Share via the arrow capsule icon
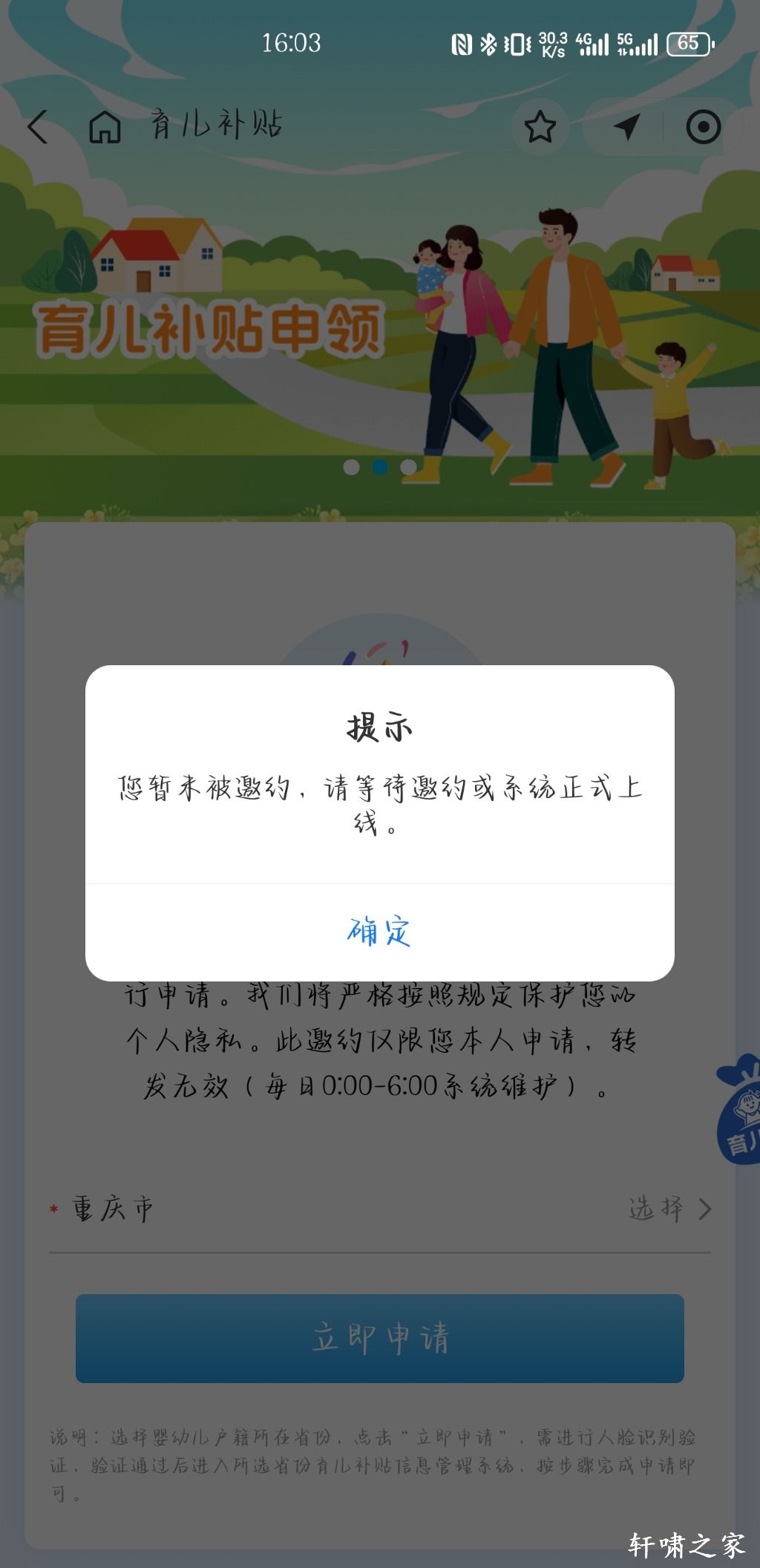The height and width of the screenshot is (1568, 760). (627, 127)
